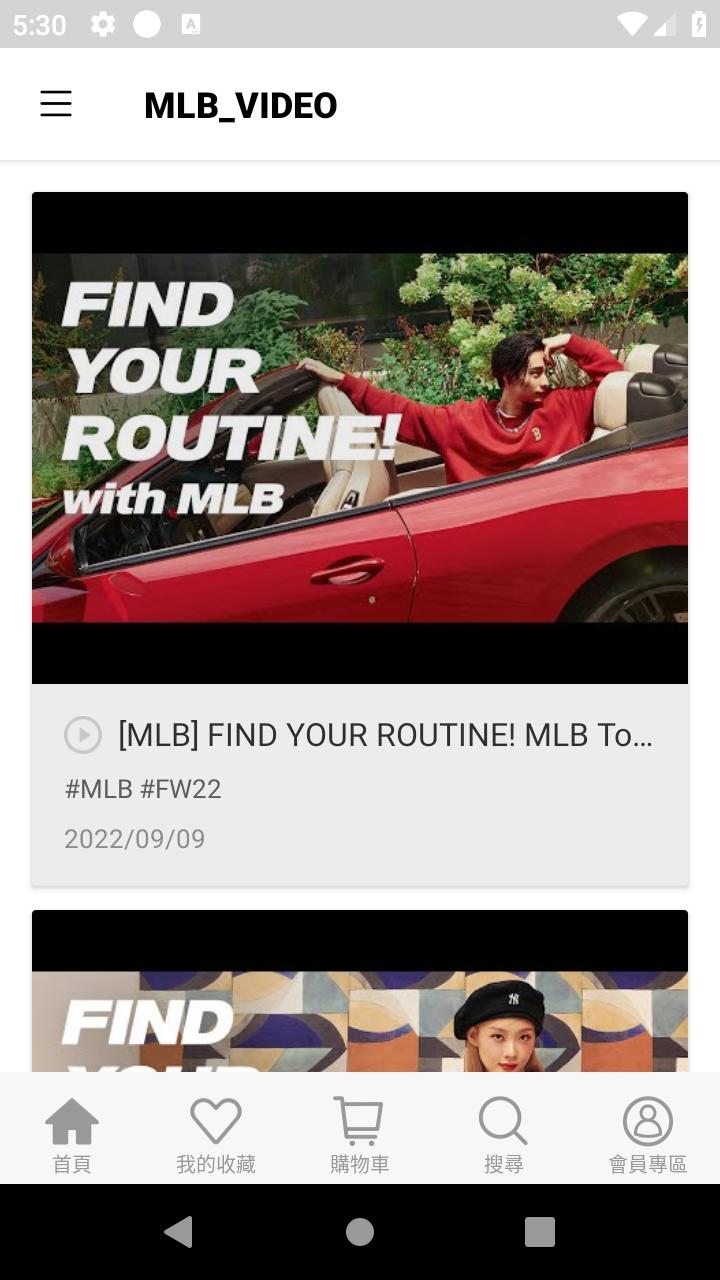Go to the 首頁 home tab
Viewport: 720px width, 1280px height.
point(72,1134)
